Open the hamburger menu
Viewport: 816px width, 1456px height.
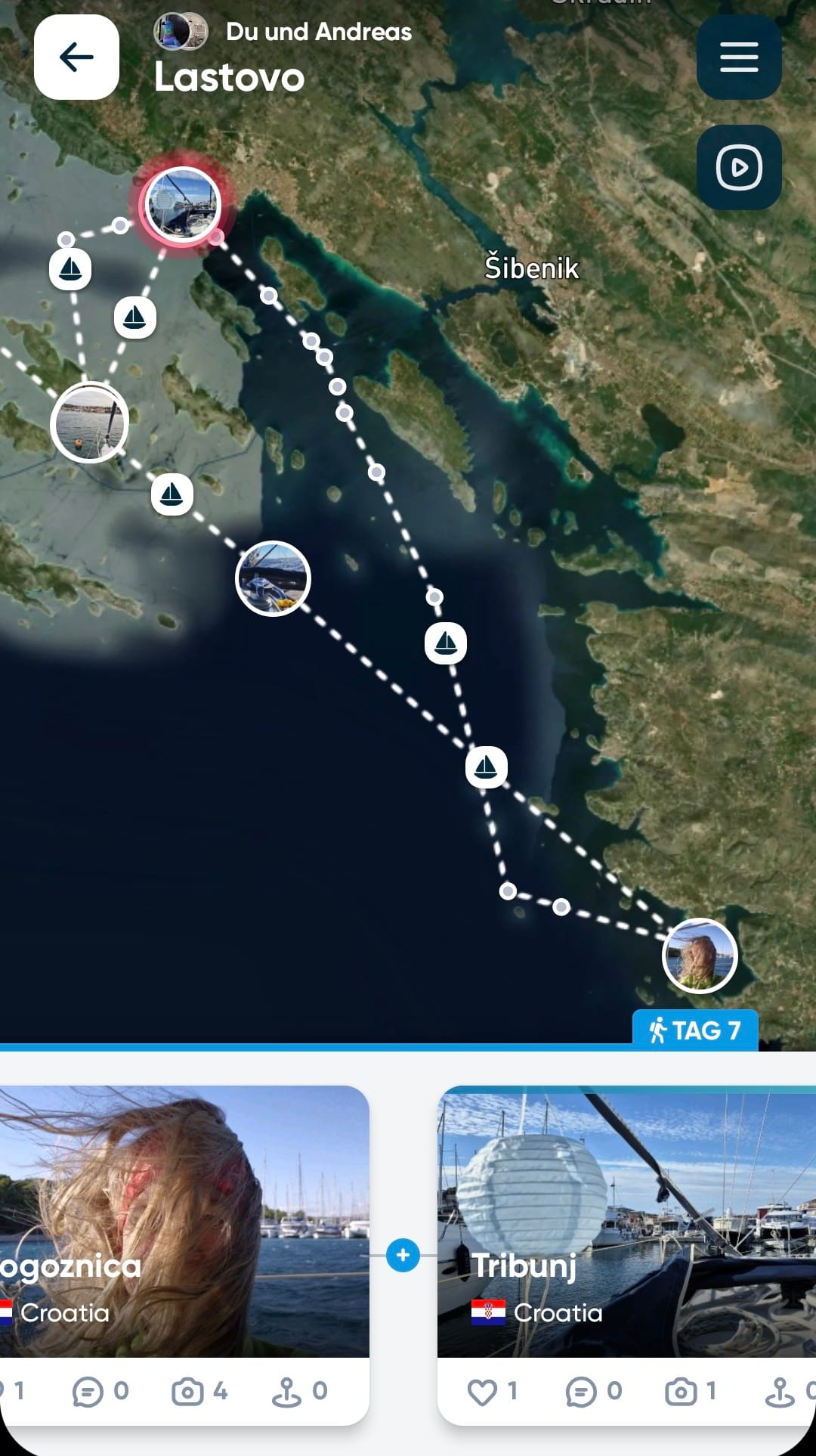[738, 57]
